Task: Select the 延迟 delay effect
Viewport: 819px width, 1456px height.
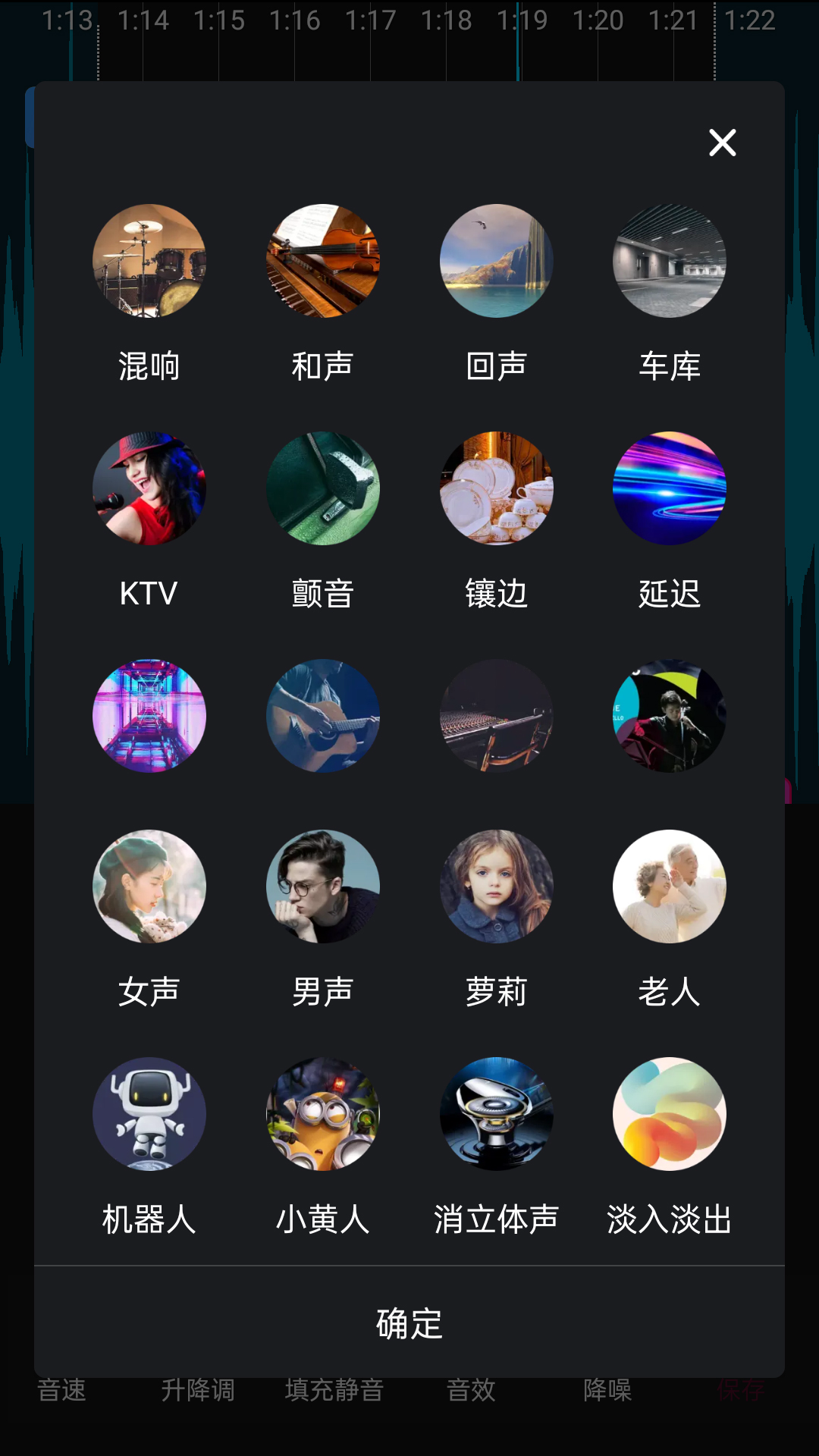Action: tap(669, 488)
